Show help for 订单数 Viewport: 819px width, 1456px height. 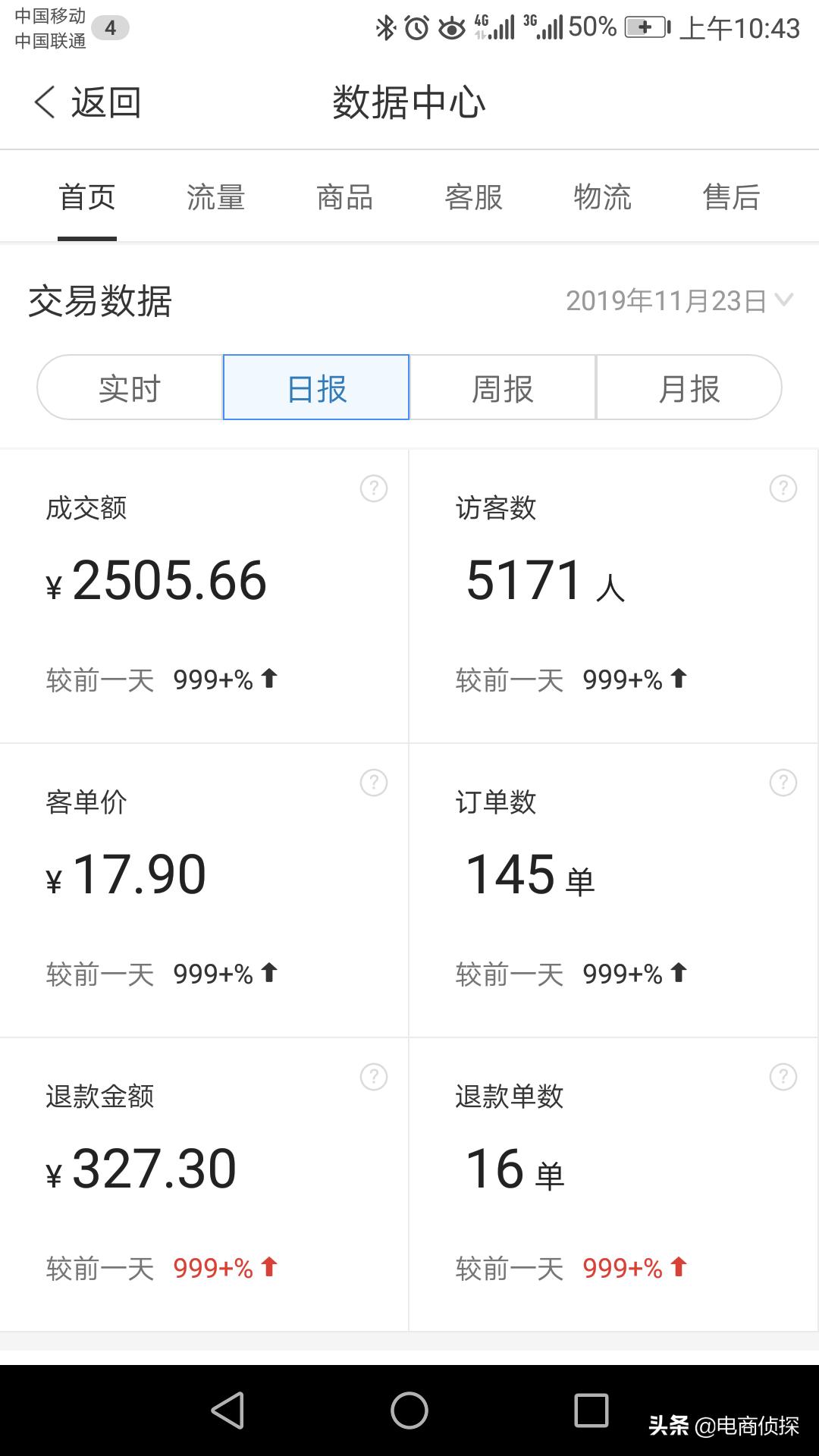point(783,783)
